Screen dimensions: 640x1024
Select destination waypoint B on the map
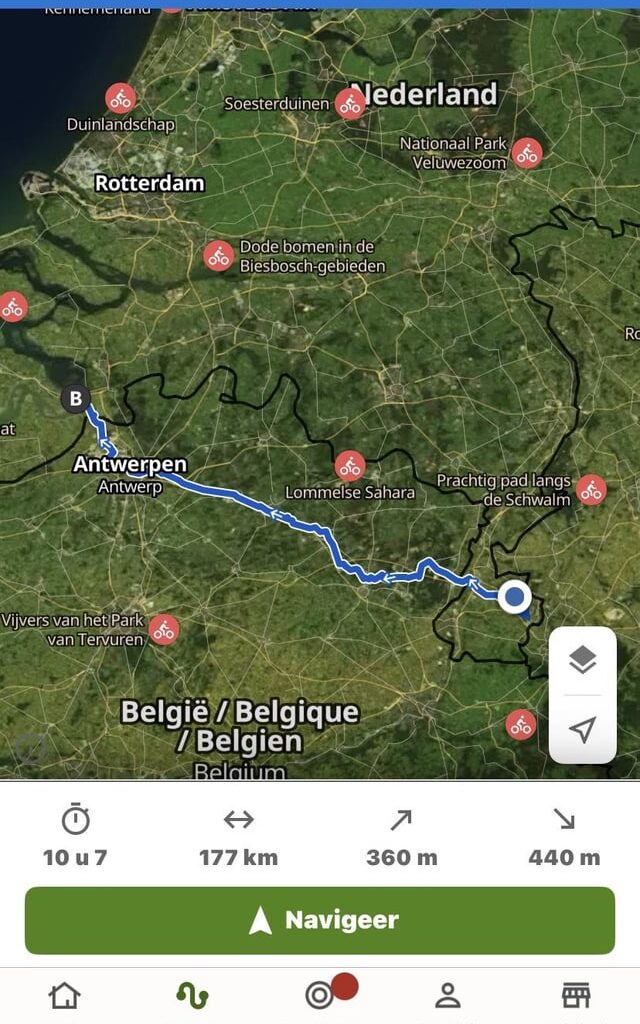pos(75,399)
